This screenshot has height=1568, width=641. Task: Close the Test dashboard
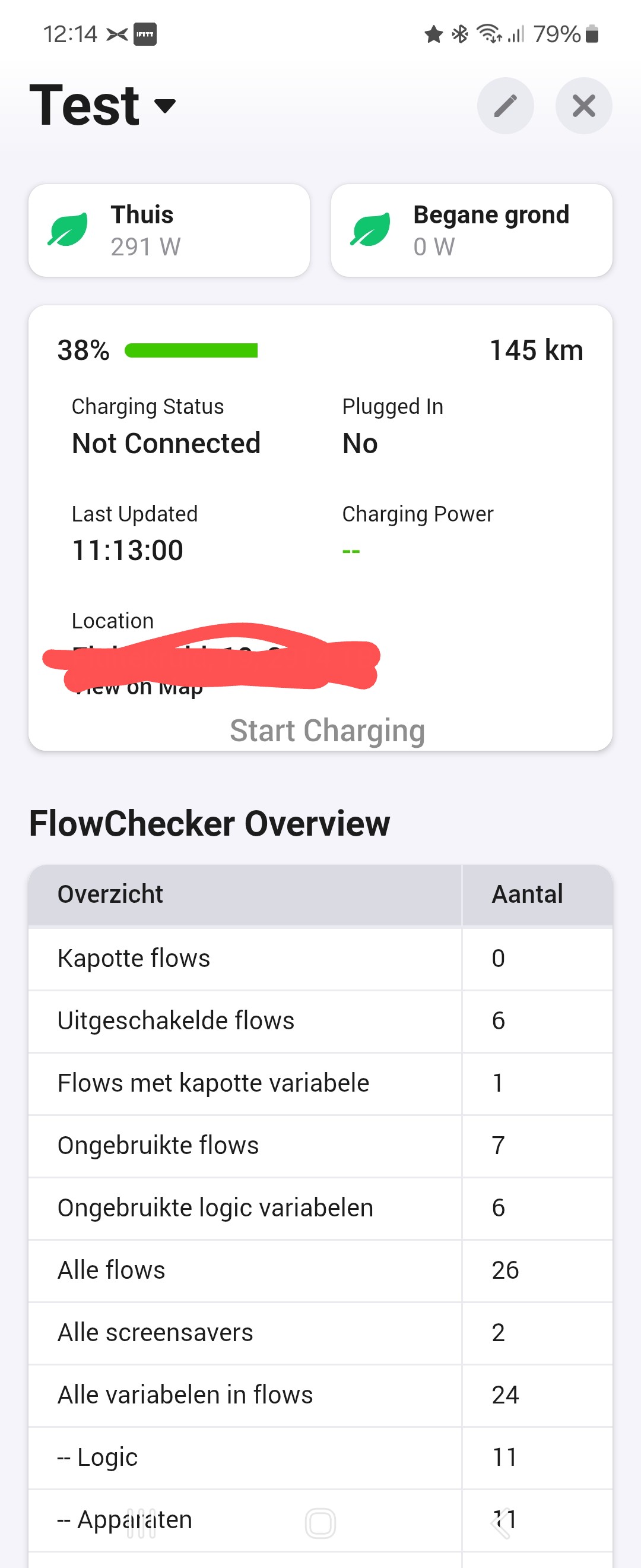583,106
